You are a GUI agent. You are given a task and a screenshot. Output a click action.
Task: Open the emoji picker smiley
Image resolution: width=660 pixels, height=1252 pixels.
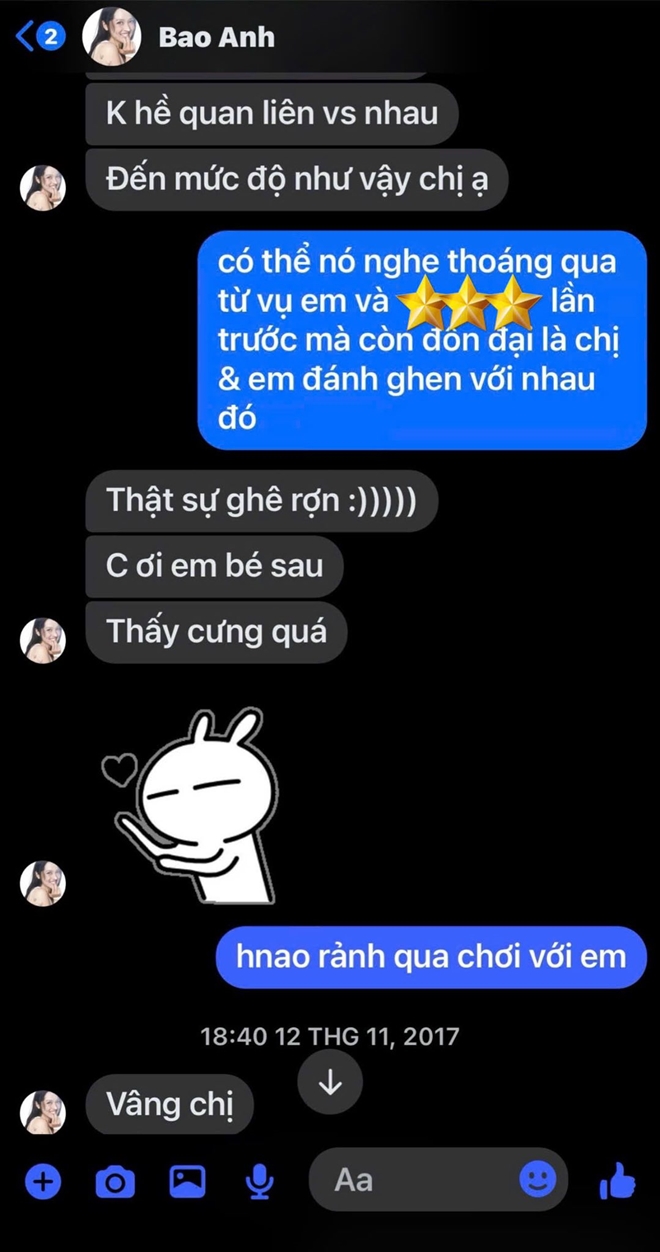pos(538,1179)
